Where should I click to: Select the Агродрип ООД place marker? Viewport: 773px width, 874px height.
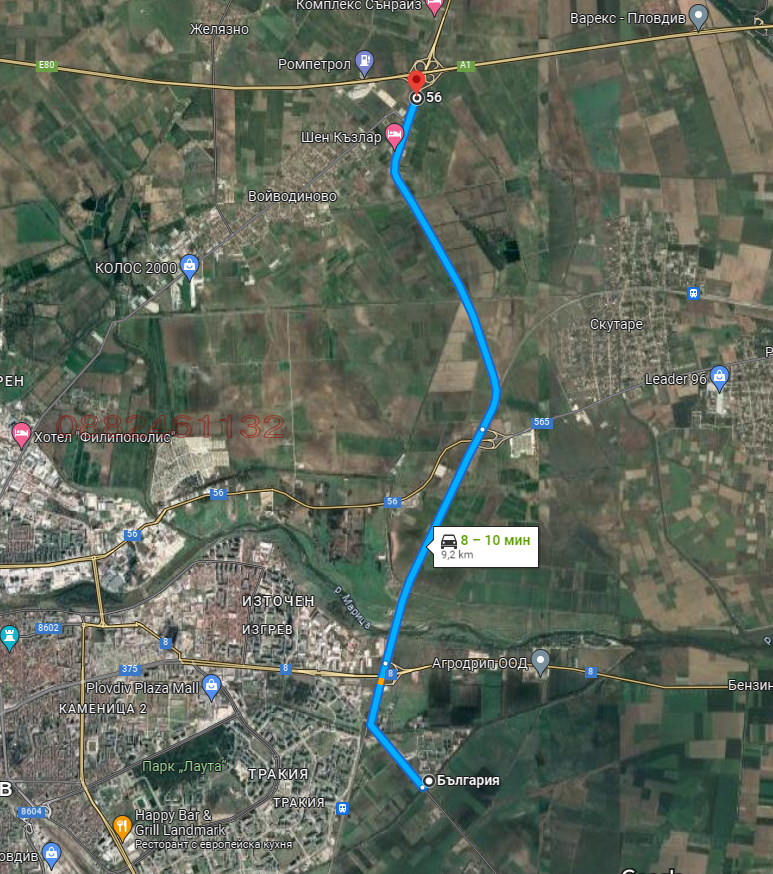pos(541,658)
